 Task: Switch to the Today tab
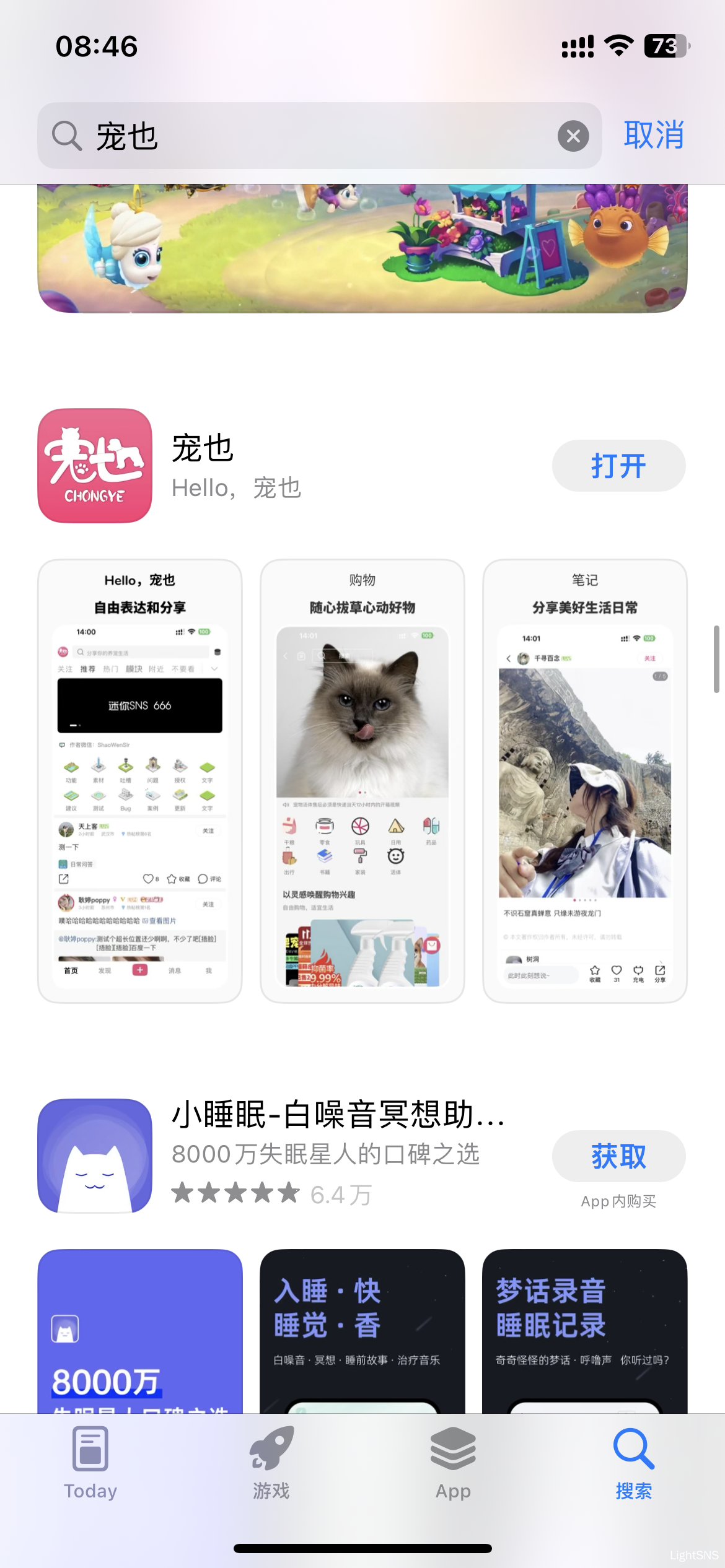90,1463
